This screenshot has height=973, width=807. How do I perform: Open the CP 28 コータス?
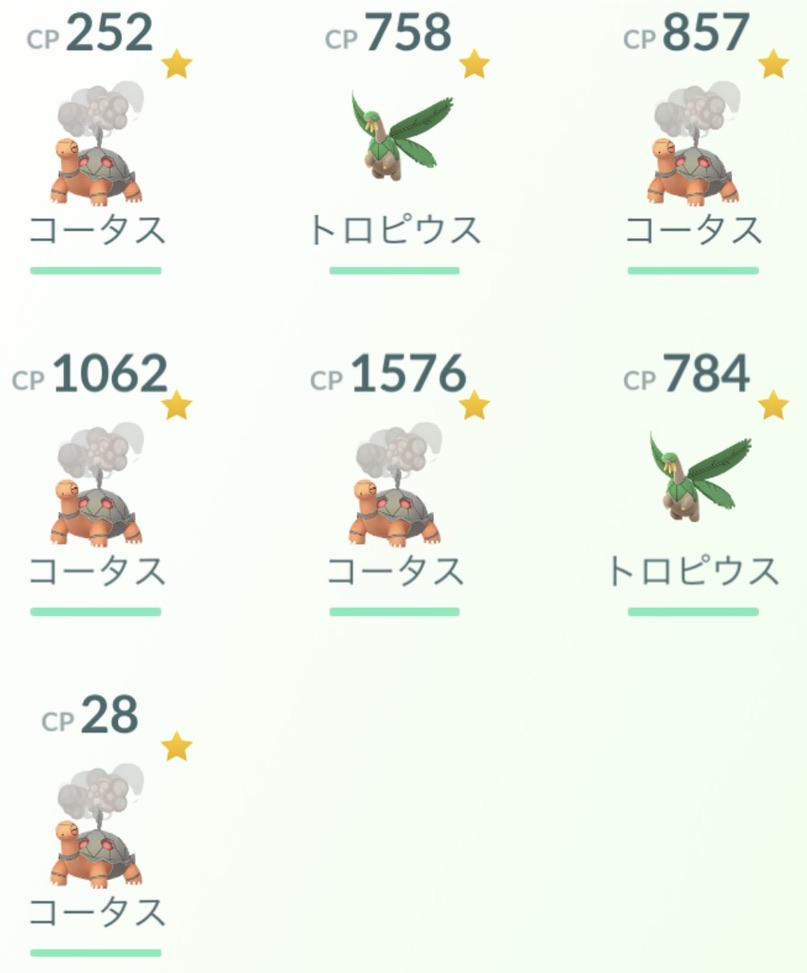point(96,832)
